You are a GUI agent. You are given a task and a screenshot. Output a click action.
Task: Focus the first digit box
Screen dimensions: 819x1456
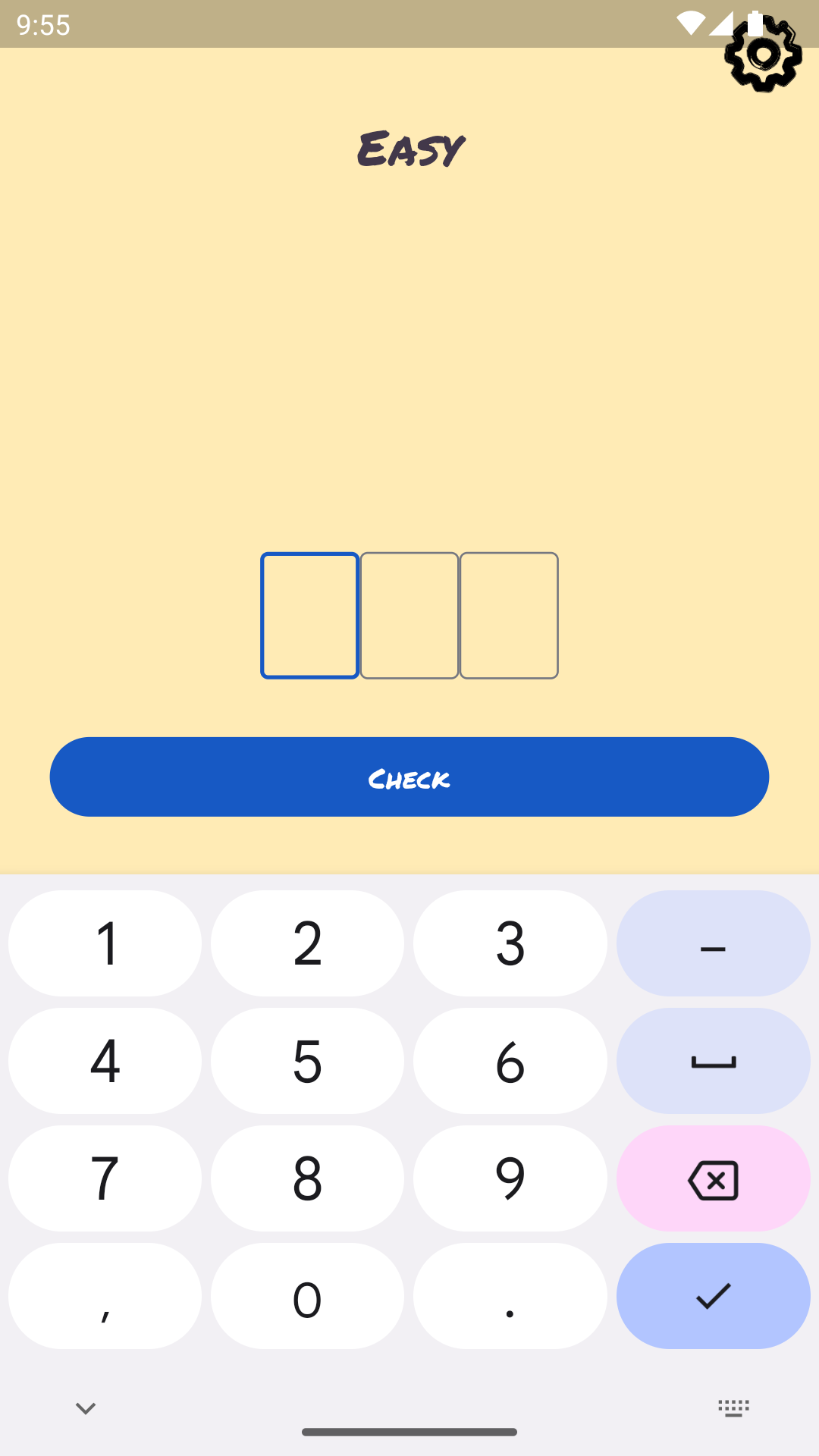[x=309, y=615]
